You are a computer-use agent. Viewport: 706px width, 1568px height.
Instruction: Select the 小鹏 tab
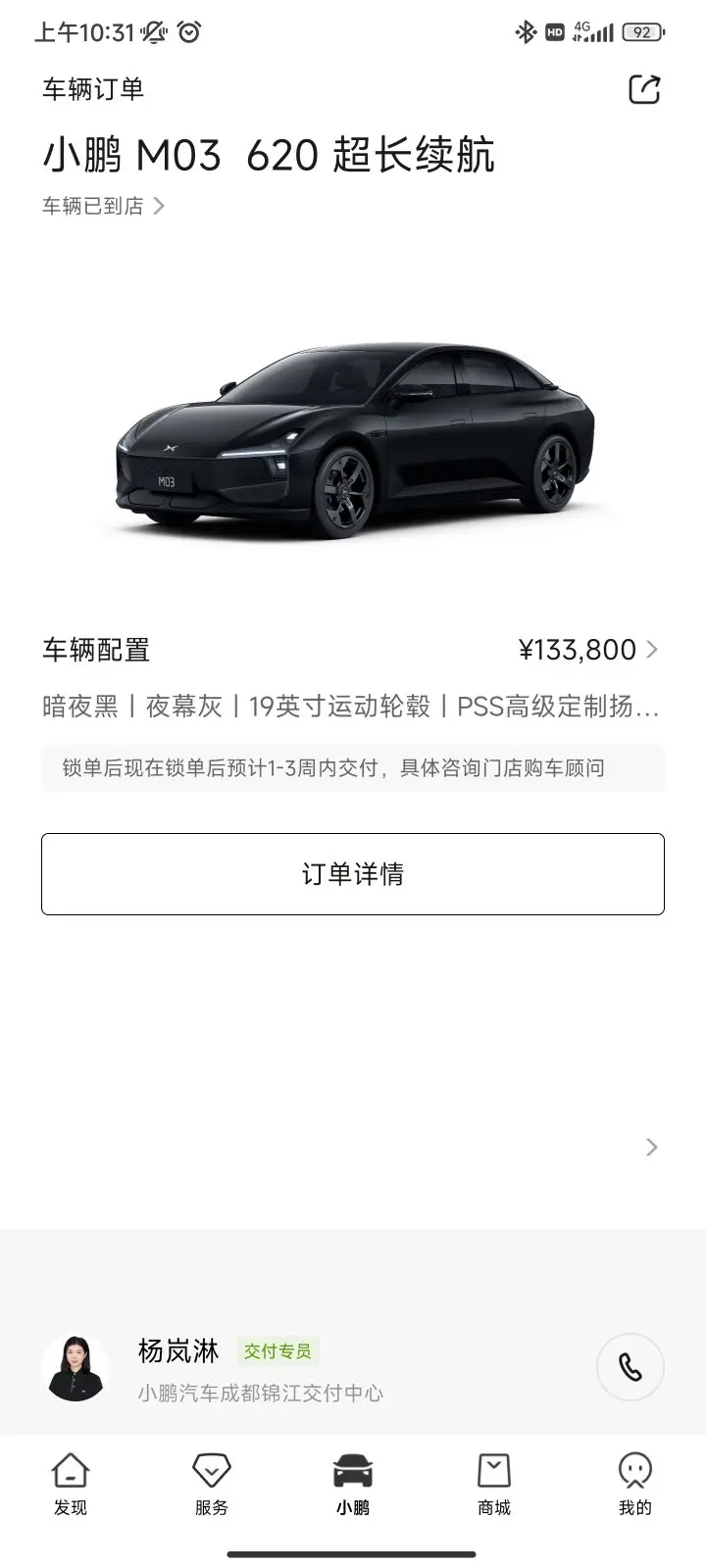(353, 1484)
